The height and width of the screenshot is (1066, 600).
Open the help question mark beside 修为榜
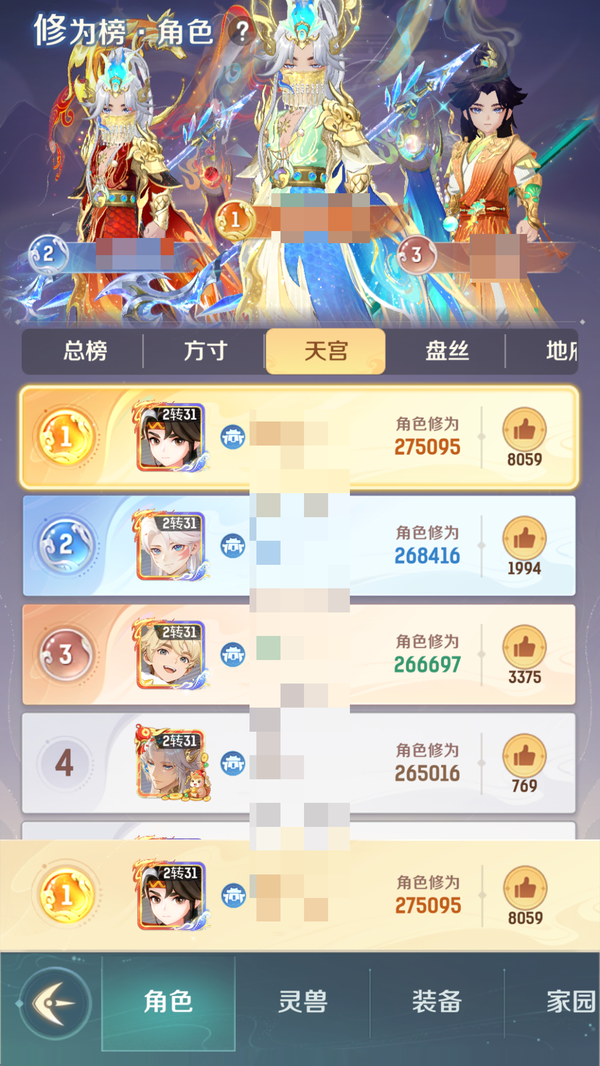(x=242, y=31)
